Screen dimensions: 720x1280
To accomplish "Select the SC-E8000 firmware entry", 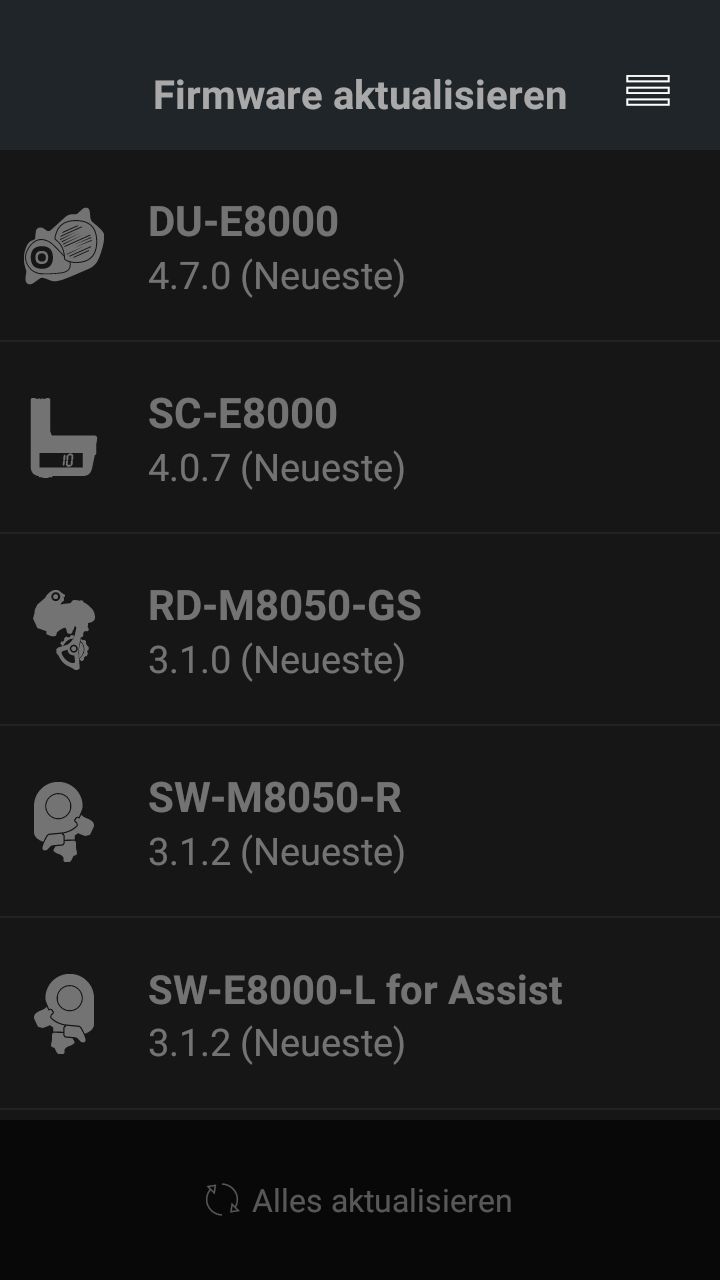I will click(x=360, y=438).
